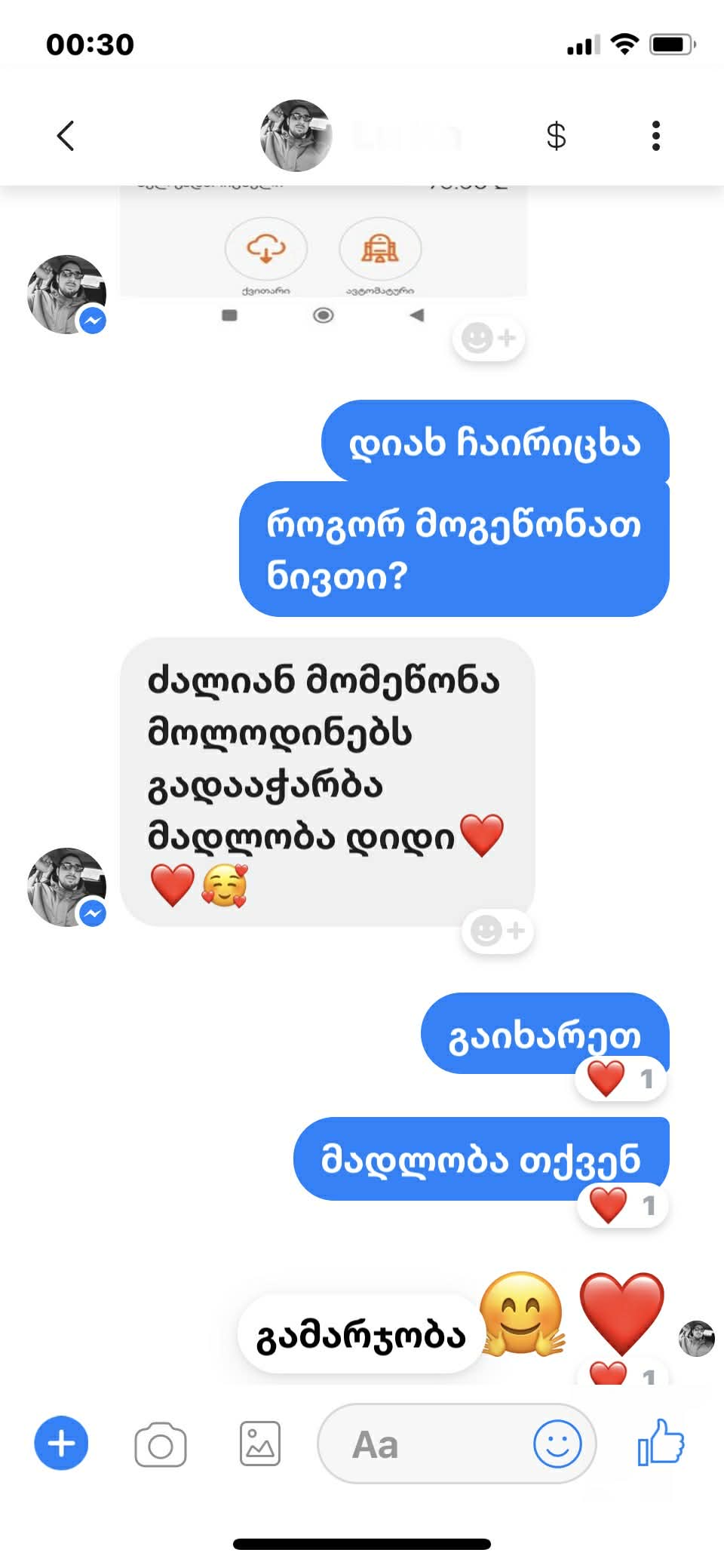Open more options with the plus button
This screenshot has height=1568, width=724.
pos(61,1444)
